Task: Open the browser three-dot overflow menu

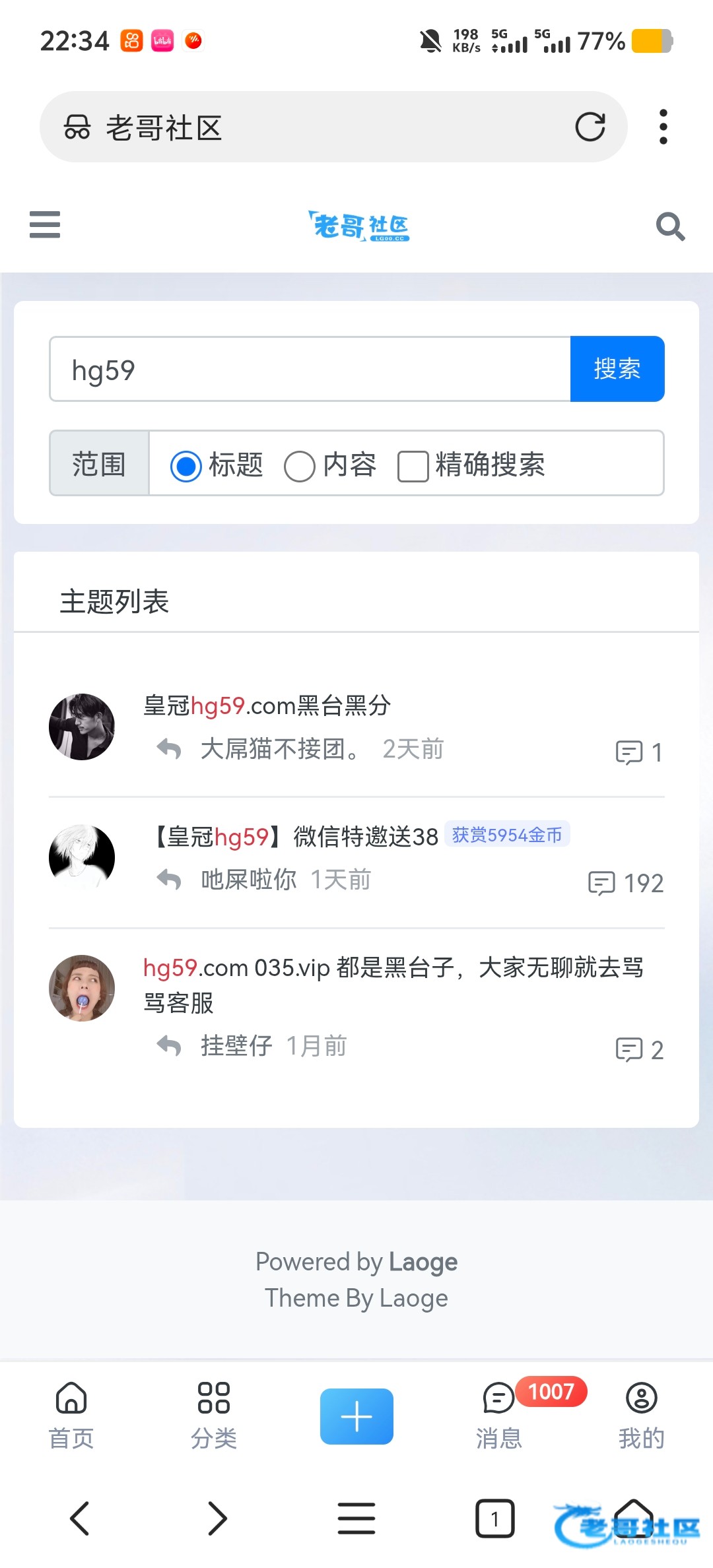Action: coord(663,127)
